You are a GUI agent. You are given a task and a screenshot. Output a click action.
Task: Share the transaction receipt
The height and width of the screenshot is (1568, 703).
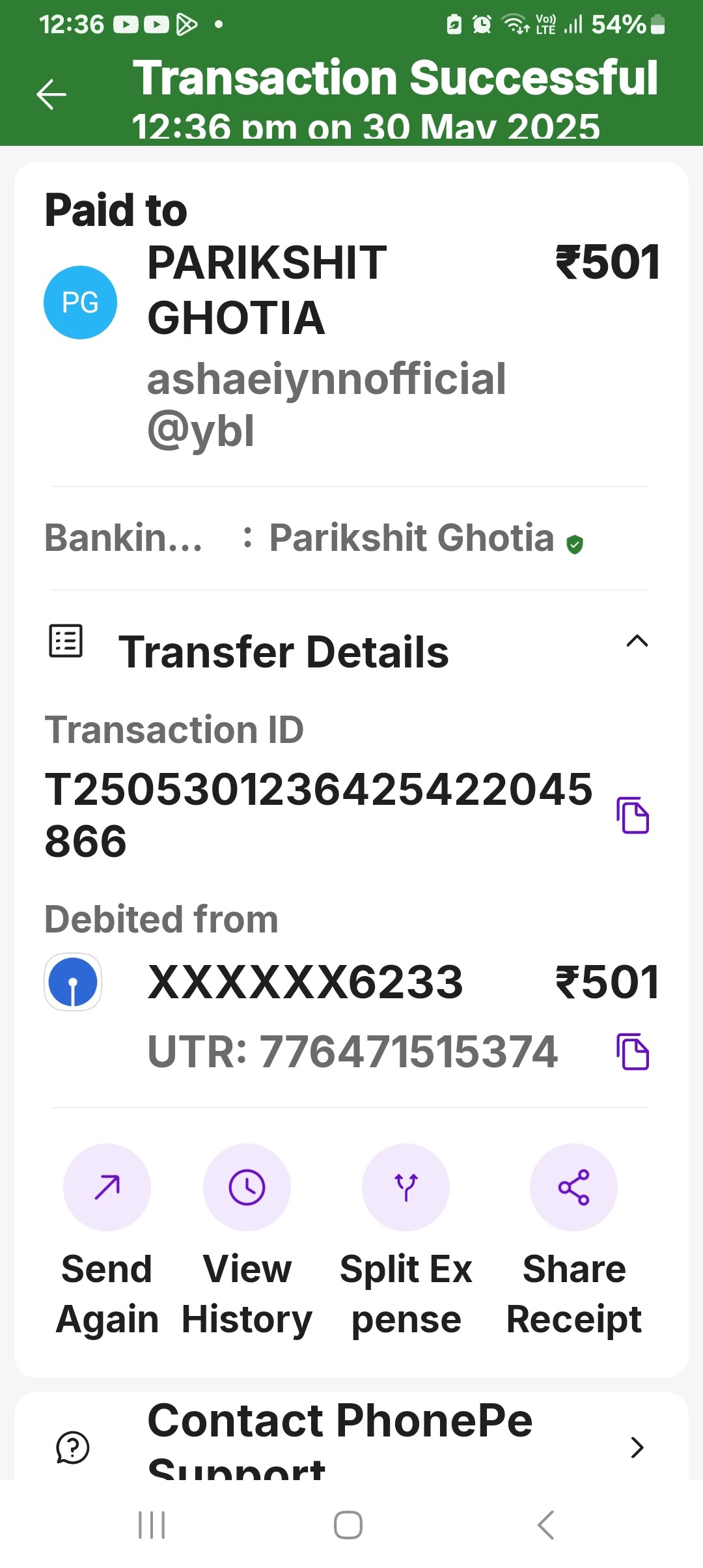(573, 1240)
